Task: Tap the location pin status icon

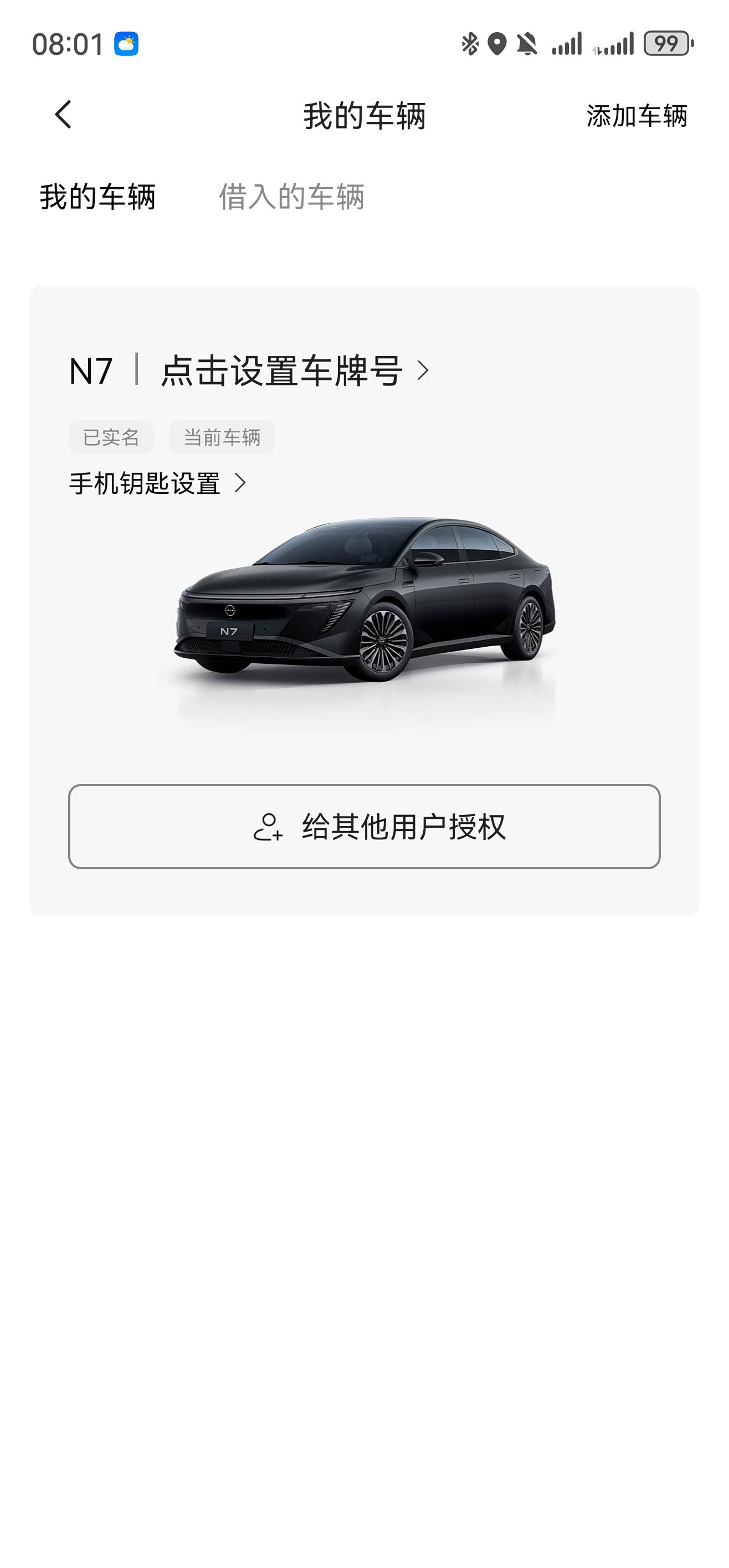Action: coord(497,43)
